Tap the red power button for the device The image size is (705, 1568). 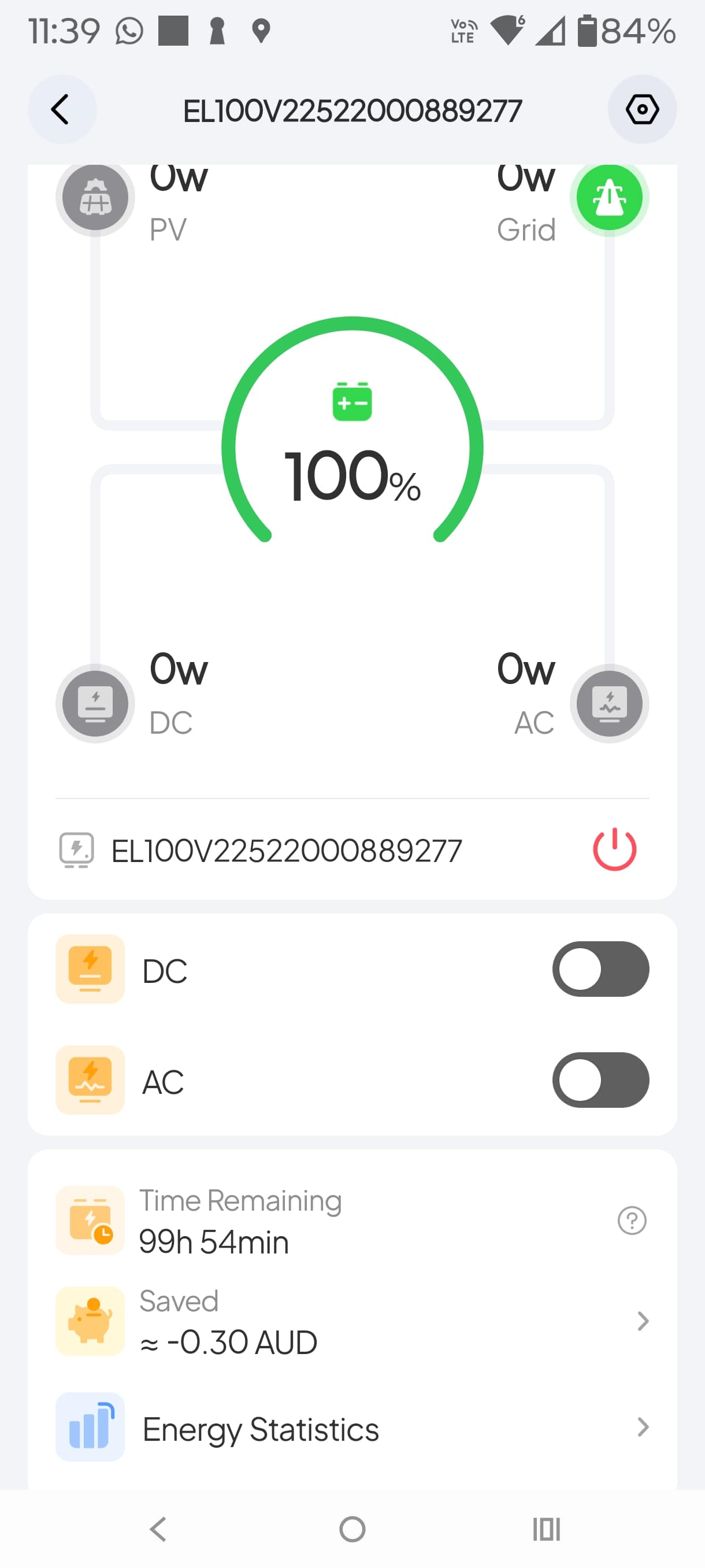click(614, 850)
